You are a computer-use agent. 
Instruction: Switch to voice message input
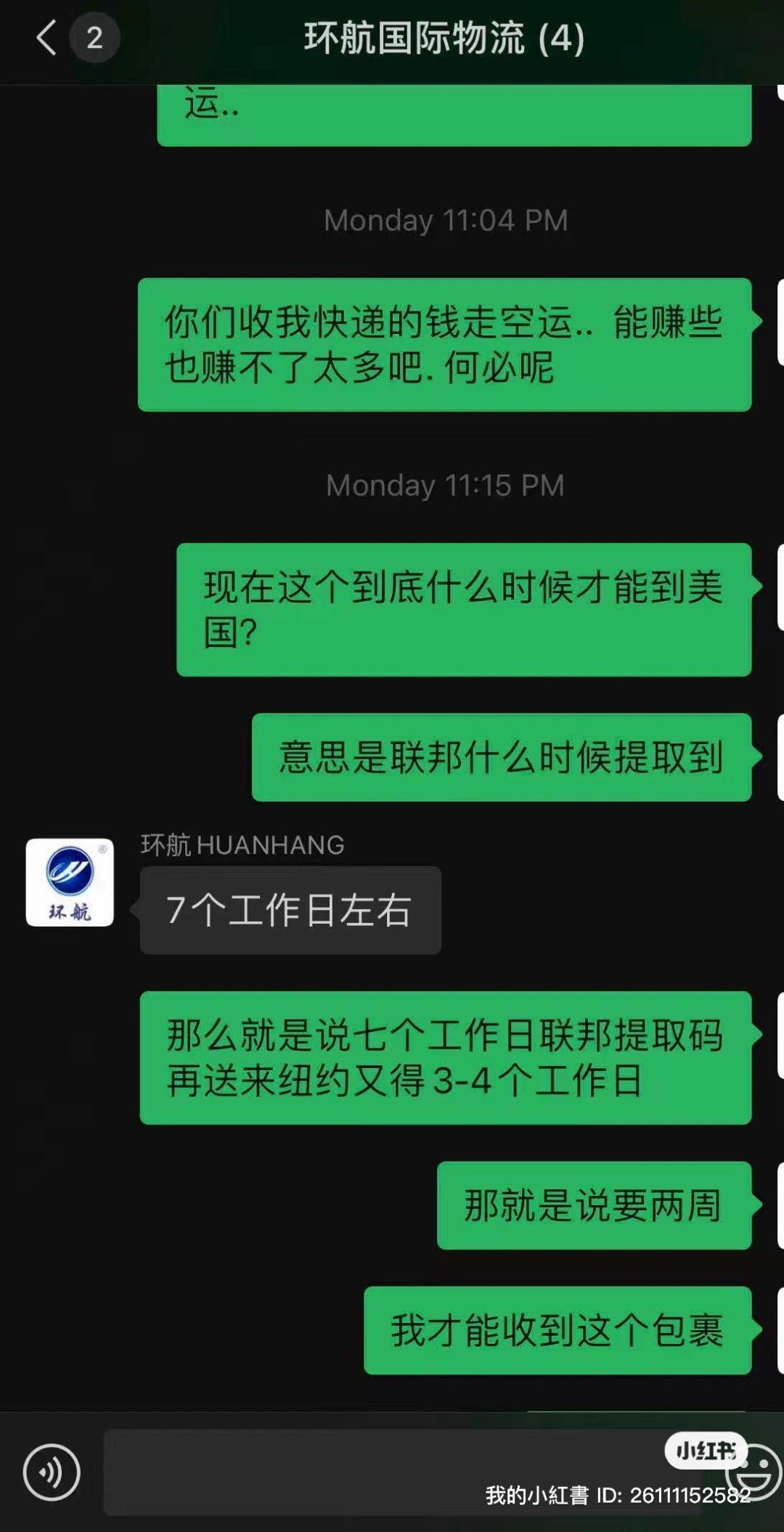point(51,1472)
